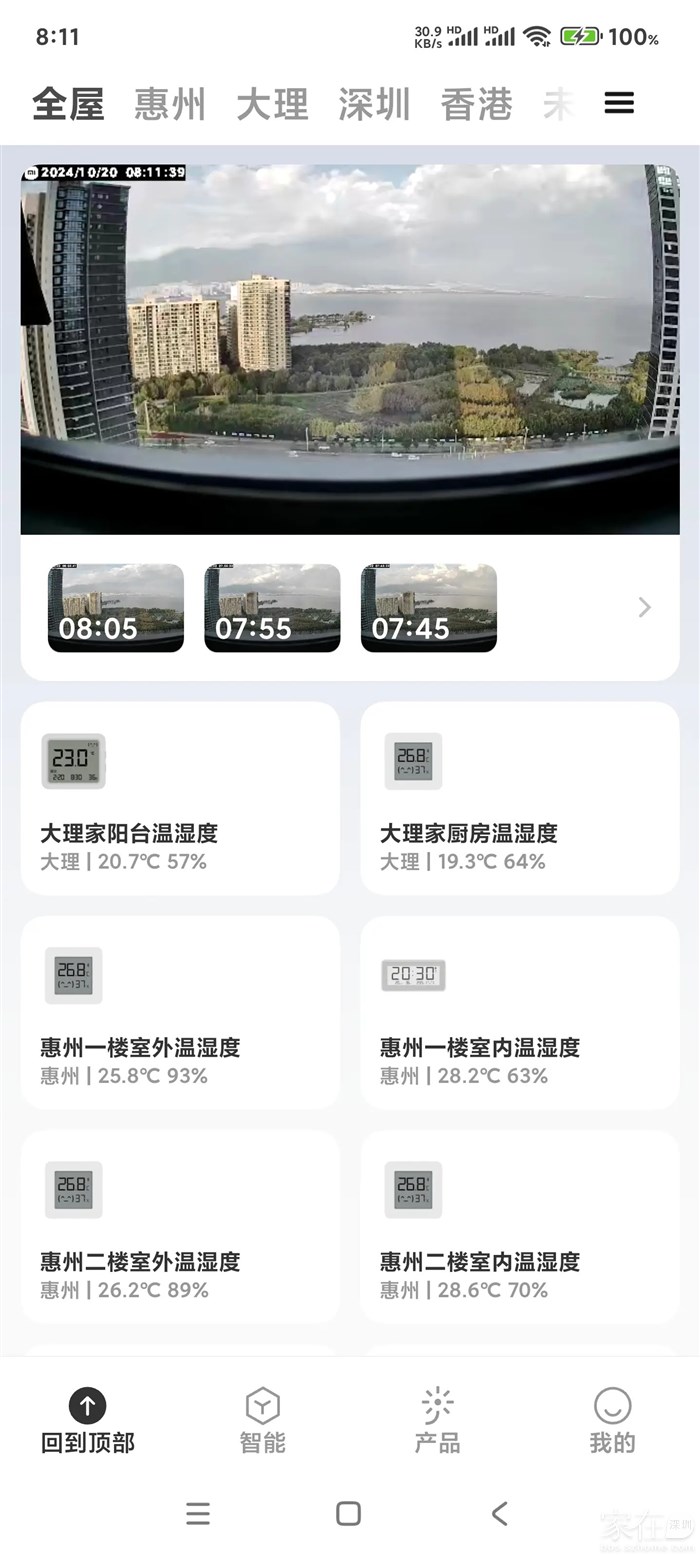
Task: View the 07:55 camera recording
Action: pyautogui.click(x=272, y=608)
